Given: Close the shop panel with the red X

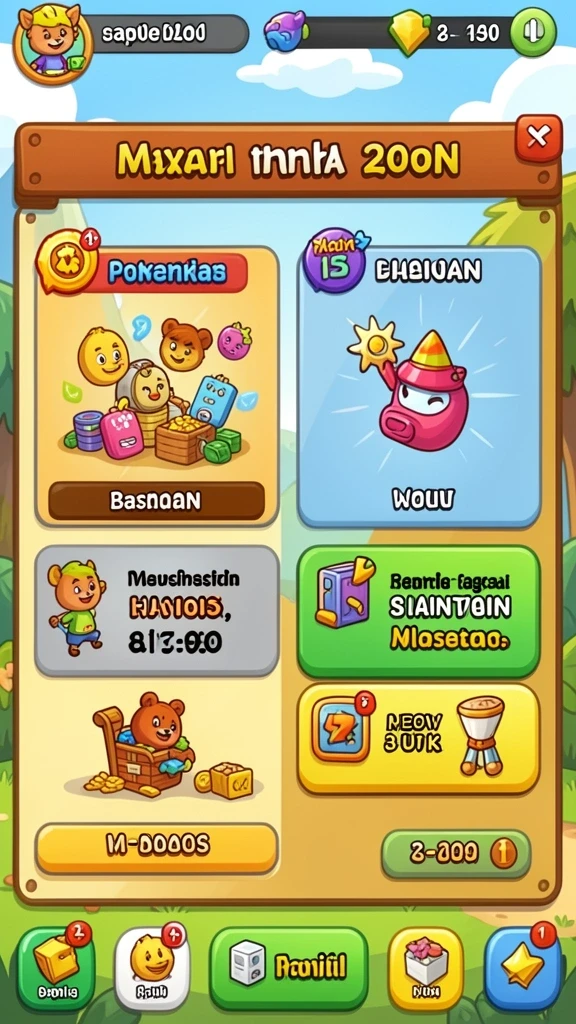Looking at the screenshot, I should coord(538,138).
